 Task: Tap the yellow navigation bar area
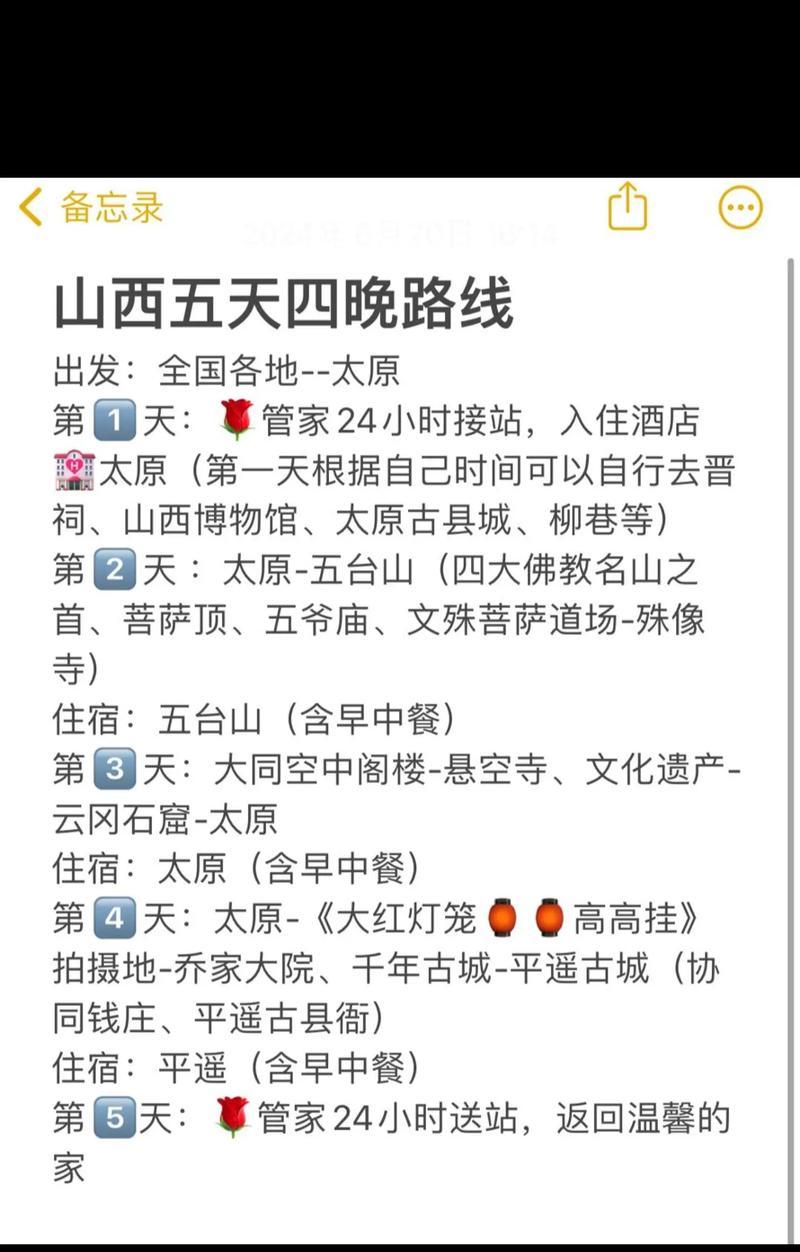(x=400, y=208)
